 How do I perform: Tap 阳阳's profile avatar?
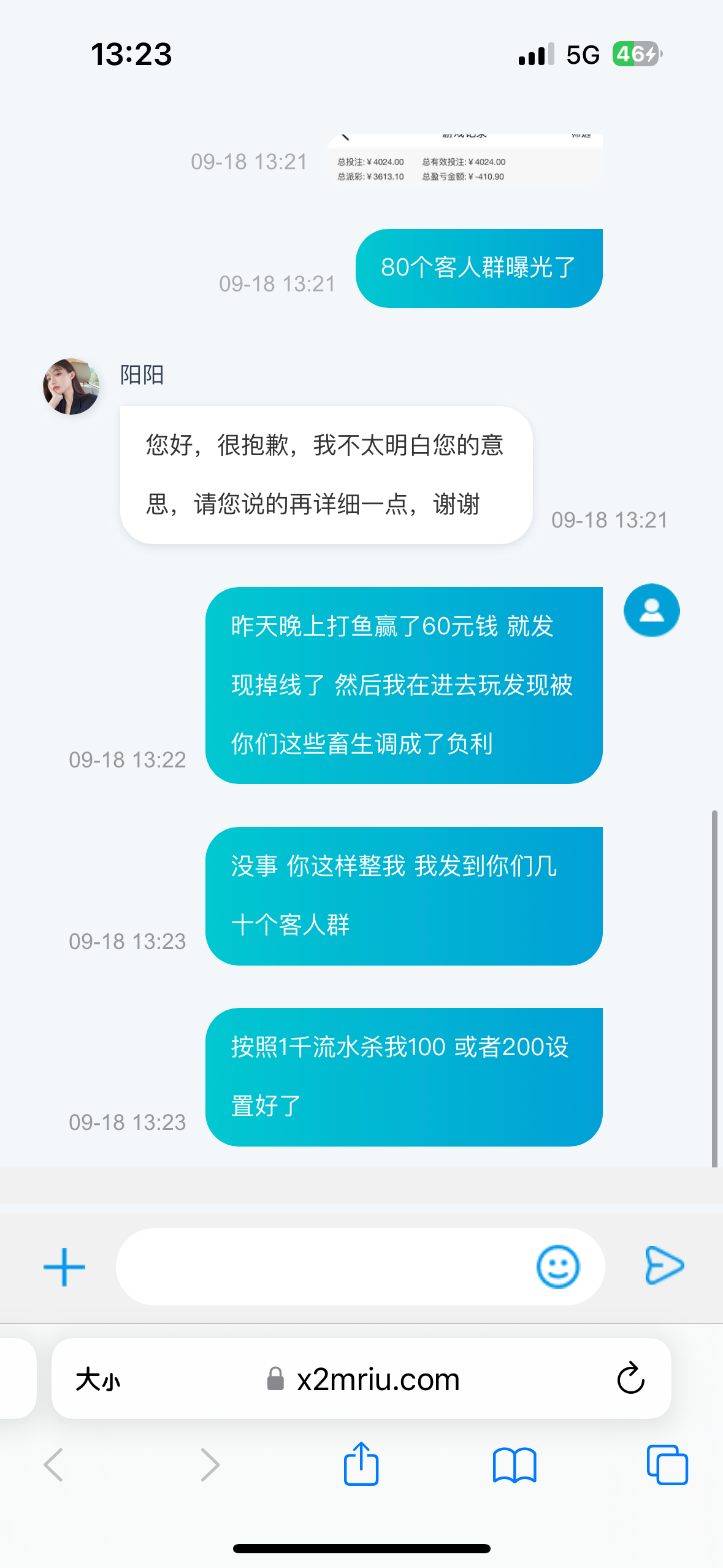[x=71, y=386]
